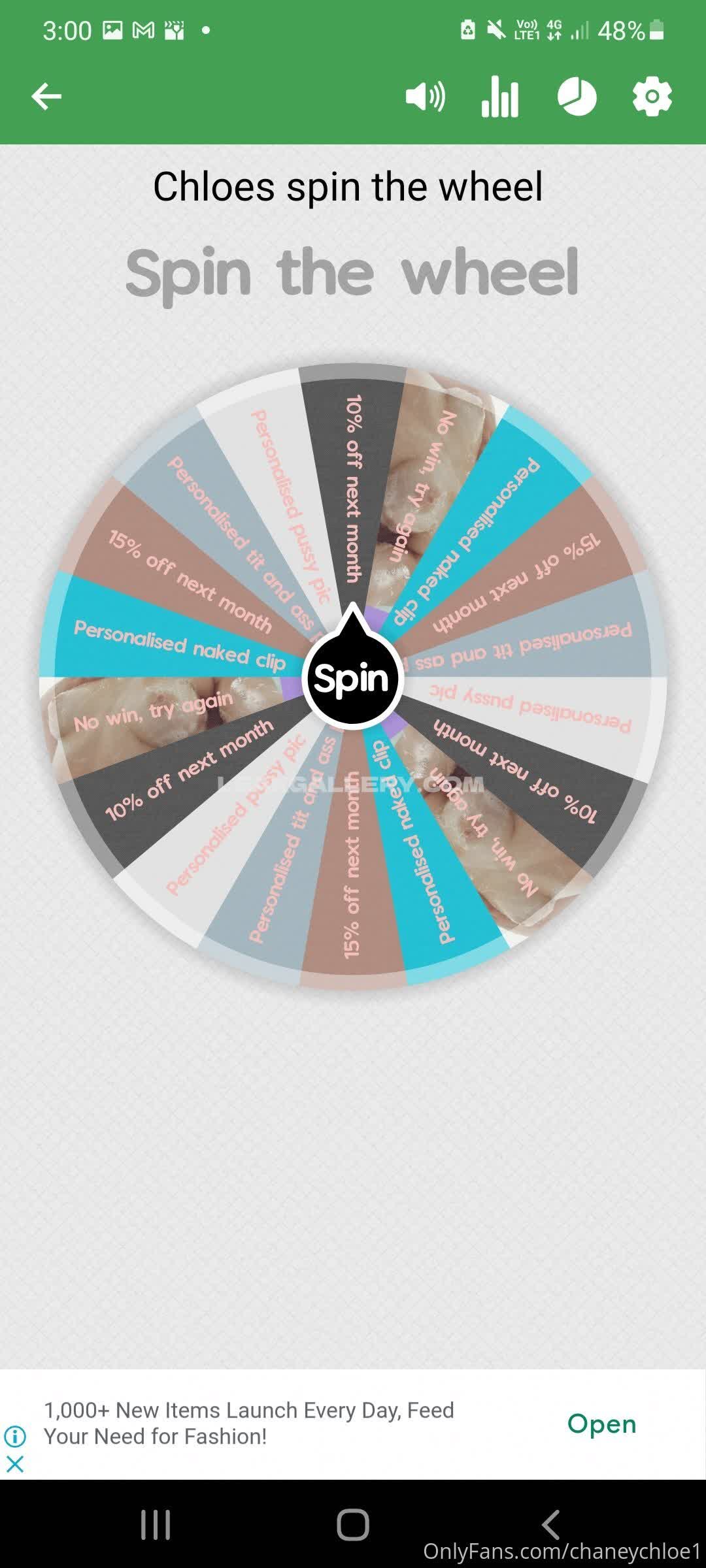Open the pie chart view
This screenshot has height=1568, width=706.
(x=577, y=97)
